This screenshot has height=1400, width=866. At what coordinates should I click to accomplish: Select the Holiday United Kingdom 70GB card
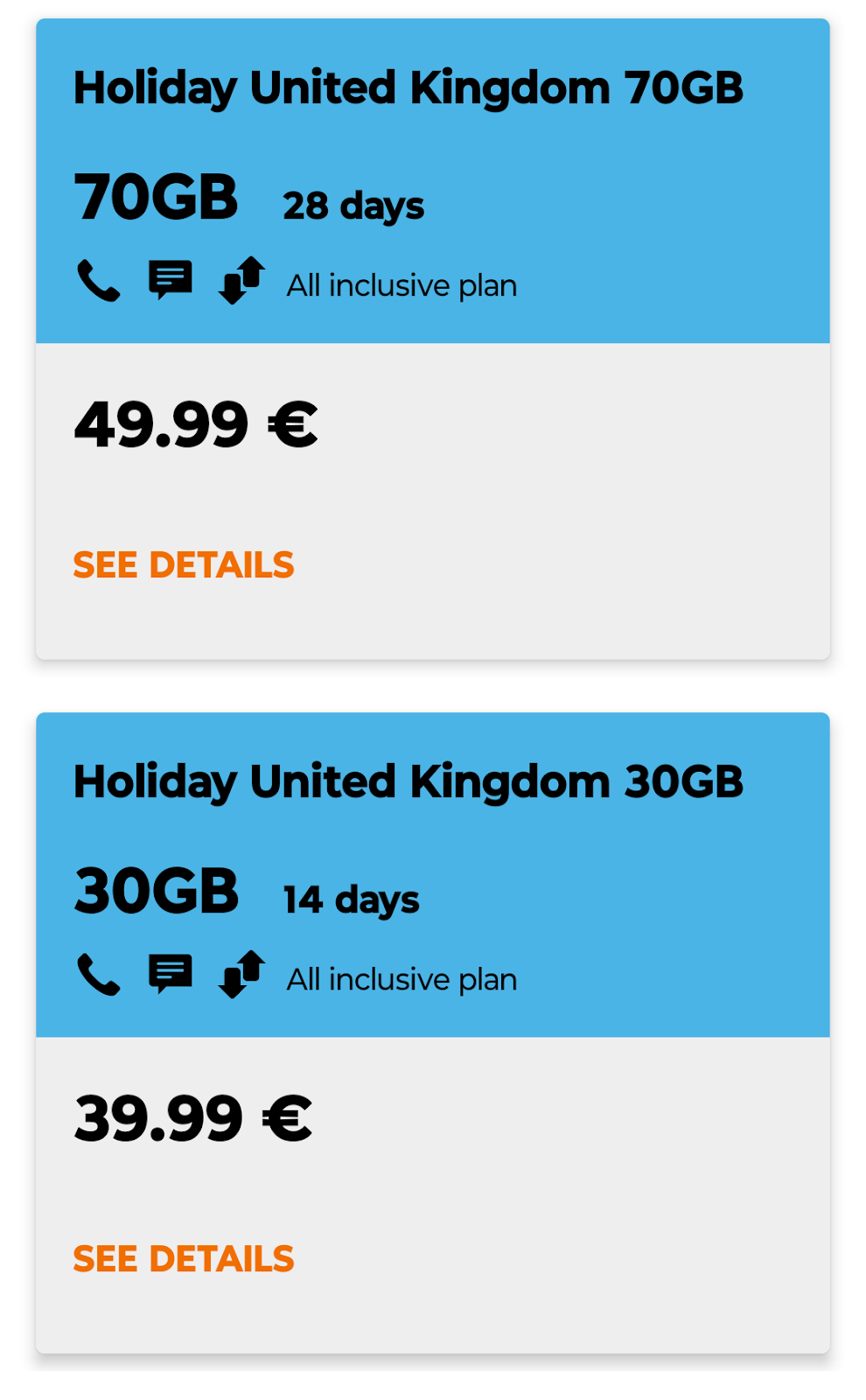(x=433, y=339)
